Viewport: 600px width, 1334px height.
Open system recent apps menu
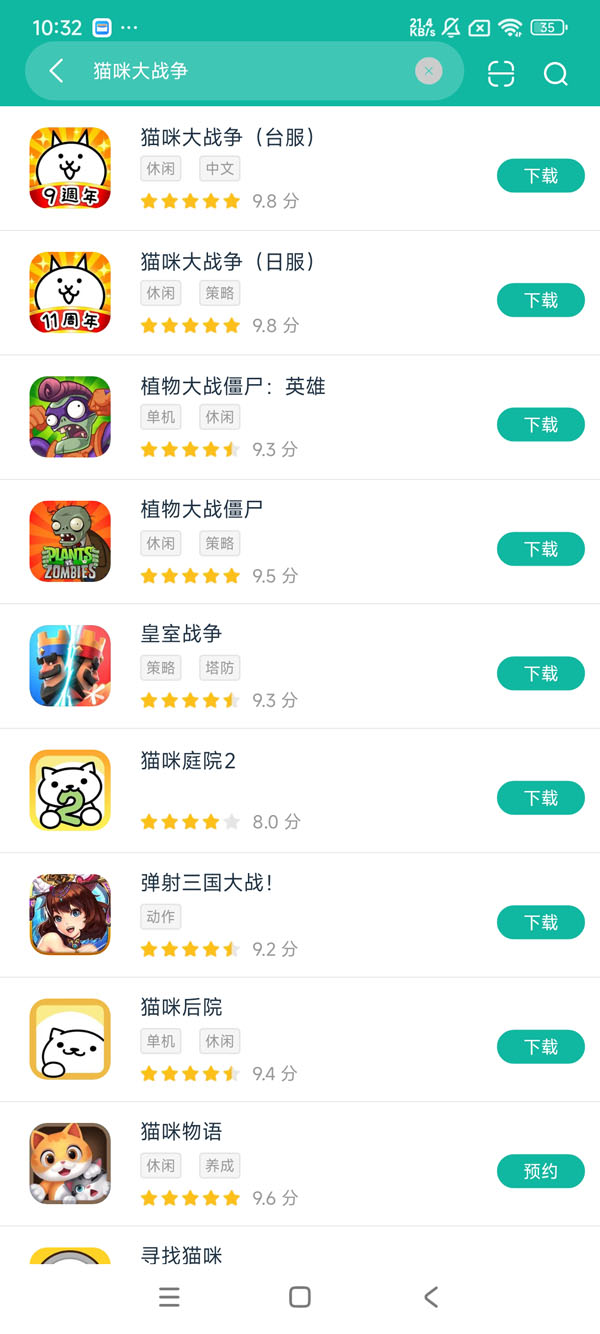(169, 1297)
